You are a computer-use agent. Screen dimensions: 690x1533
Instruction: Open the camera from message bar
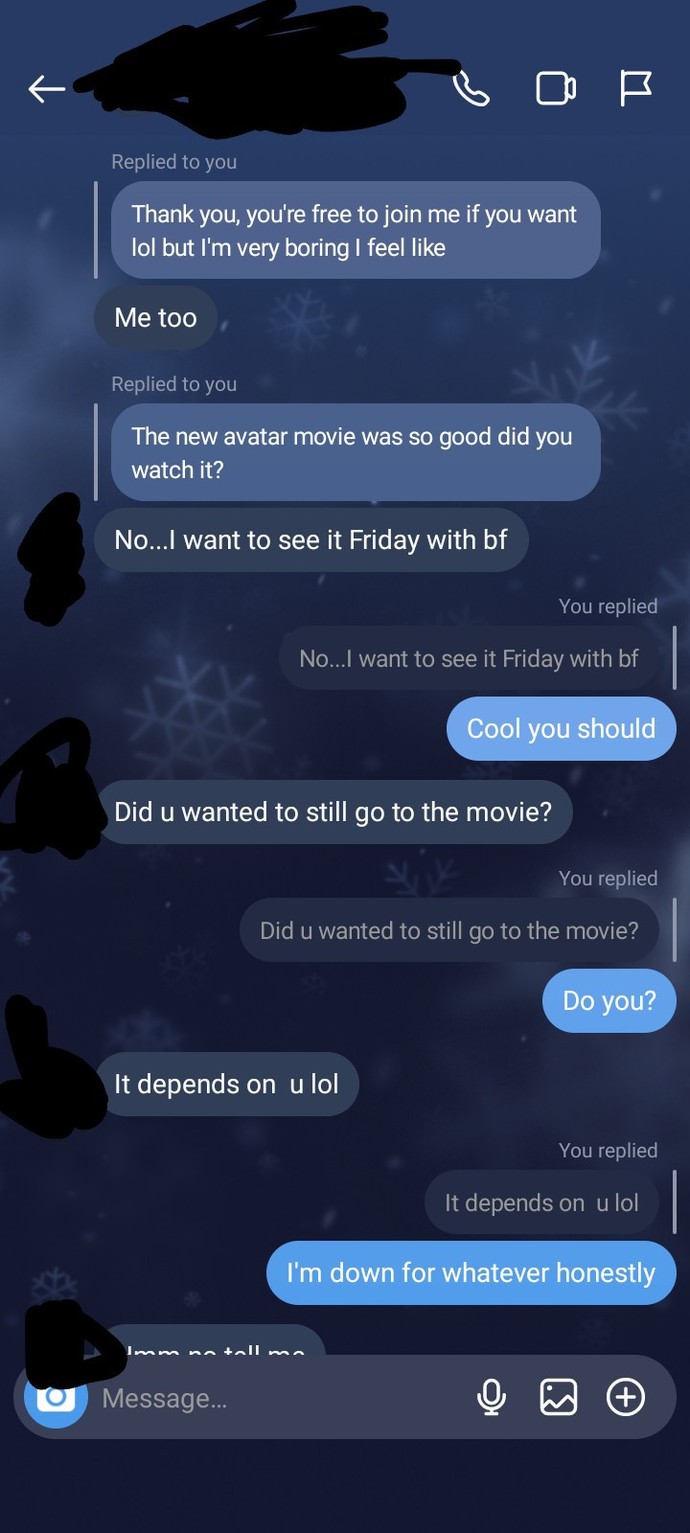[x=56, y=1397]
